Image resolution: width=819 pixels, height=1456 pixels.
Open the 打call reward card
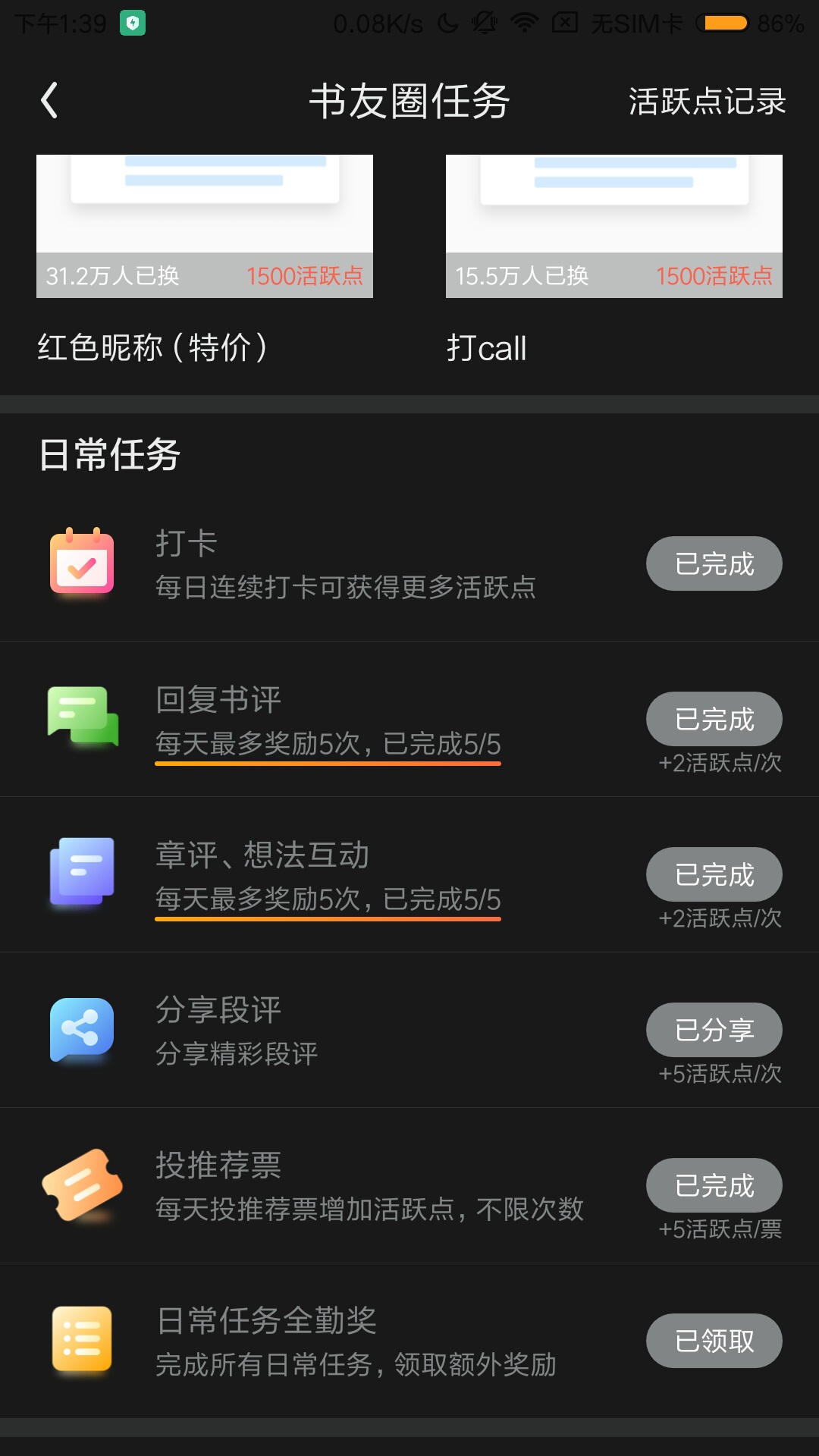tap(614, 259)
